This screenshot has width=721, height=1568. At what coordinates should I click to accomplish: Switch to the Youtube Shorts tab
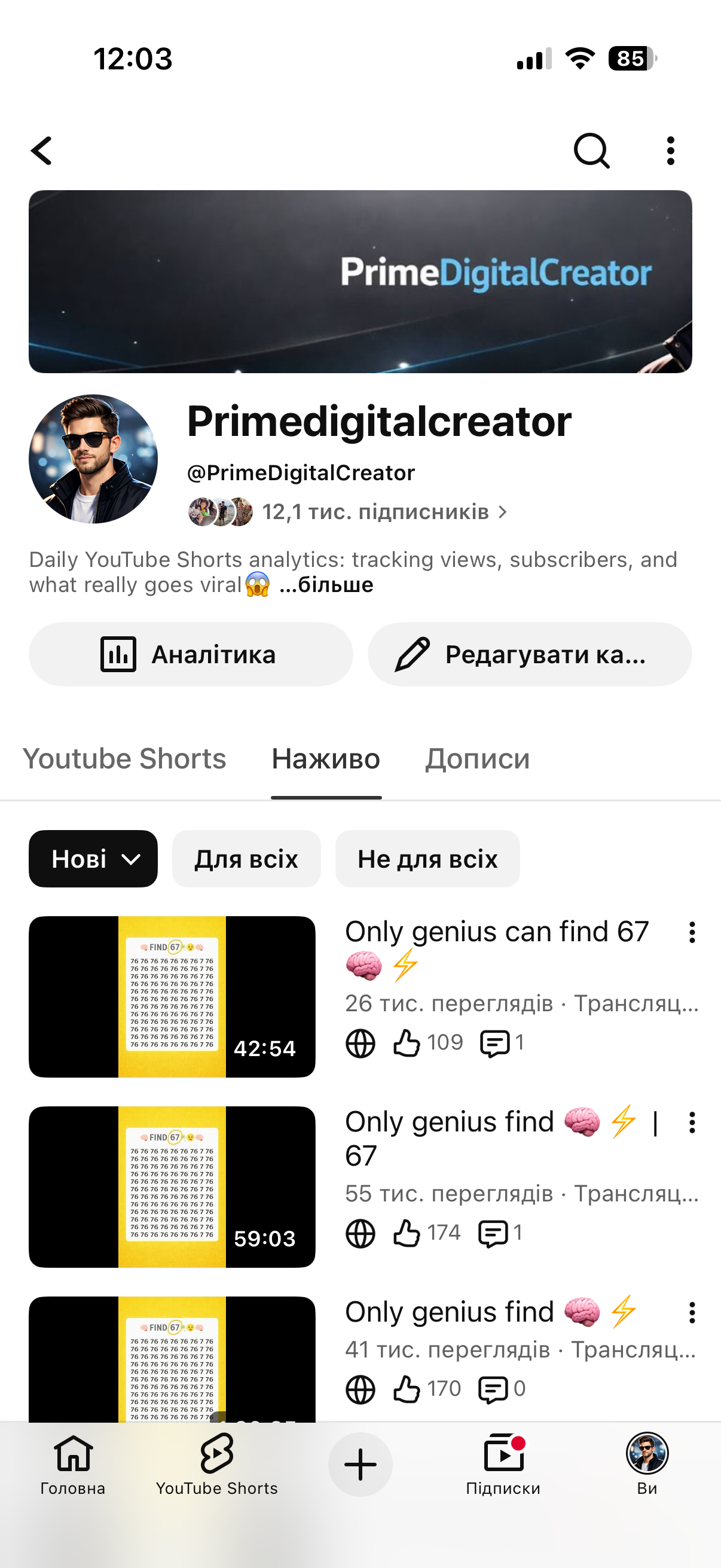pyautogui.click(x=124, y=758)
